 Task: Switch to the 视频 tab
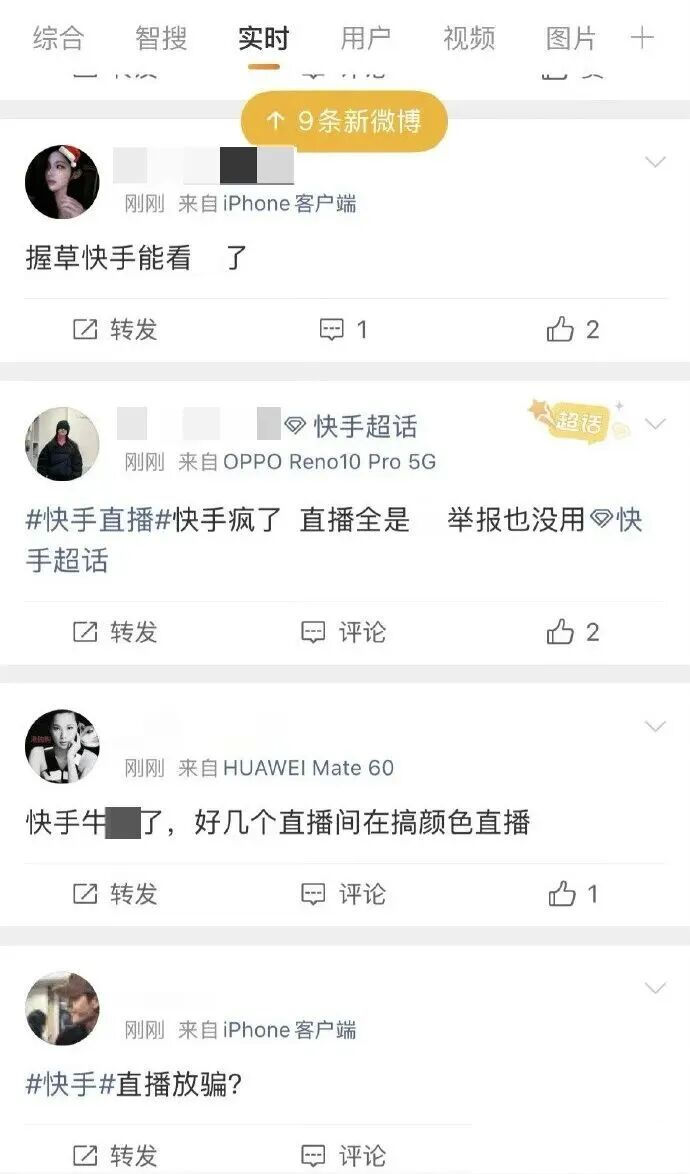point(468,37)
